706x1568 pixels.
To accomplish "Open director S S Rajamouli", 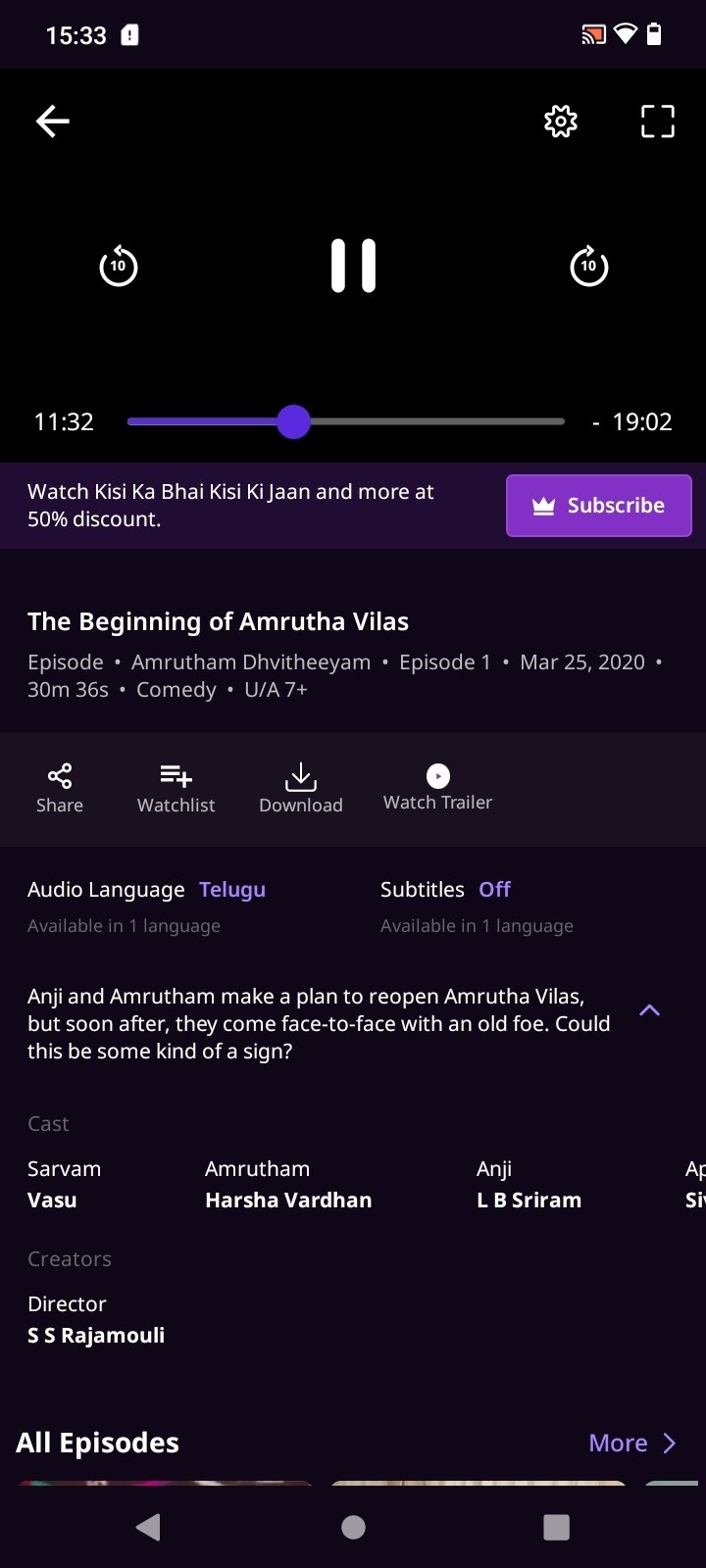I will pos(96,1335).
